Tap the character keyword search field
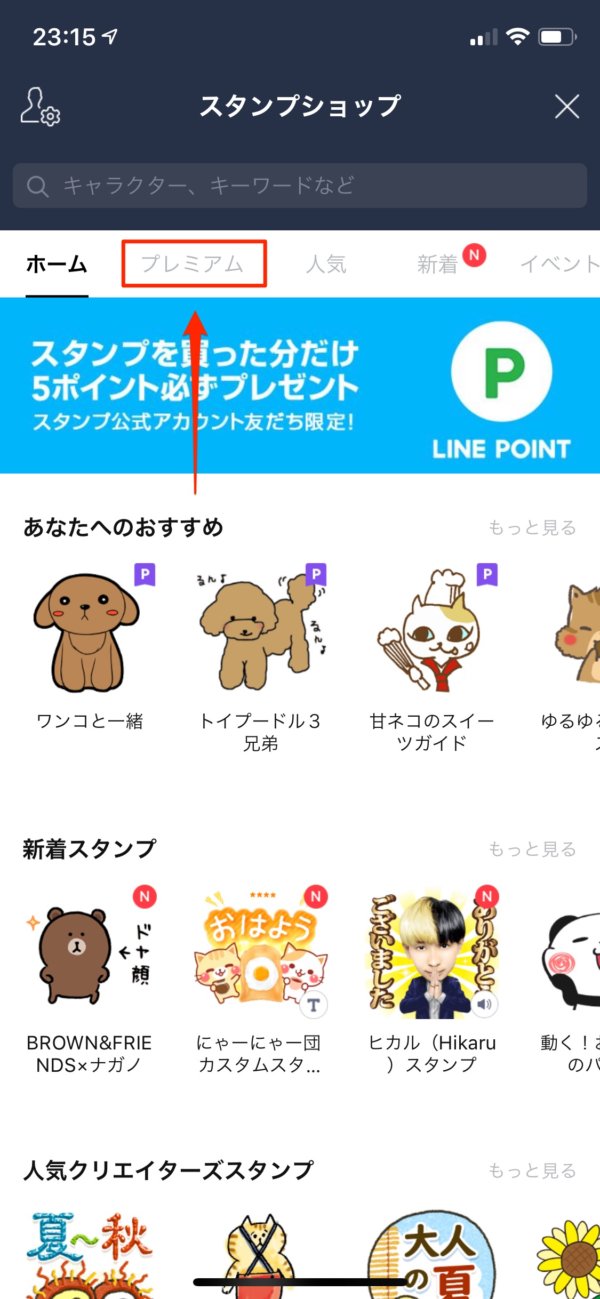Image resolution: width=600 pixels, height=1299 pixels. point(300,186)
